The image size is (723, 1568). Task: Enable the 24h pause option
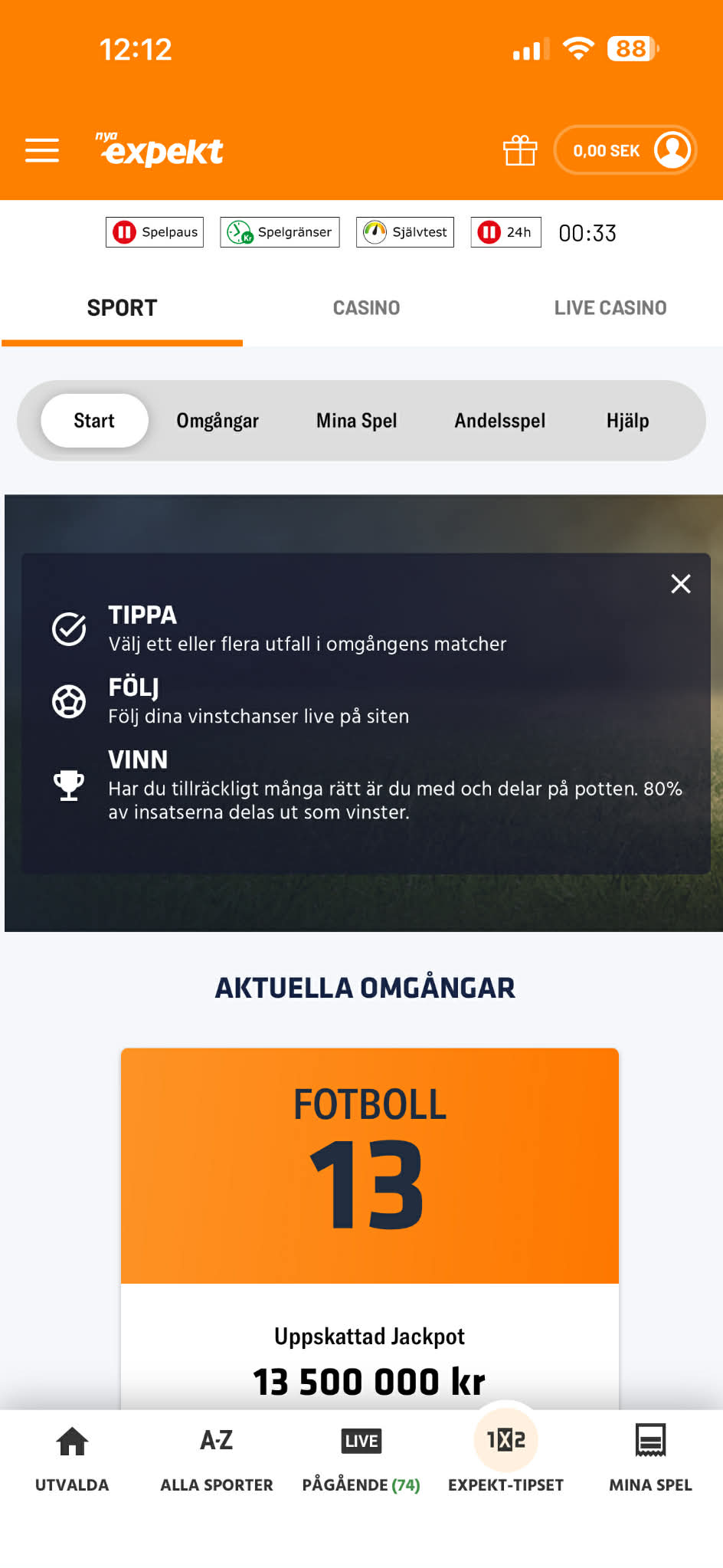pos(505,231)
